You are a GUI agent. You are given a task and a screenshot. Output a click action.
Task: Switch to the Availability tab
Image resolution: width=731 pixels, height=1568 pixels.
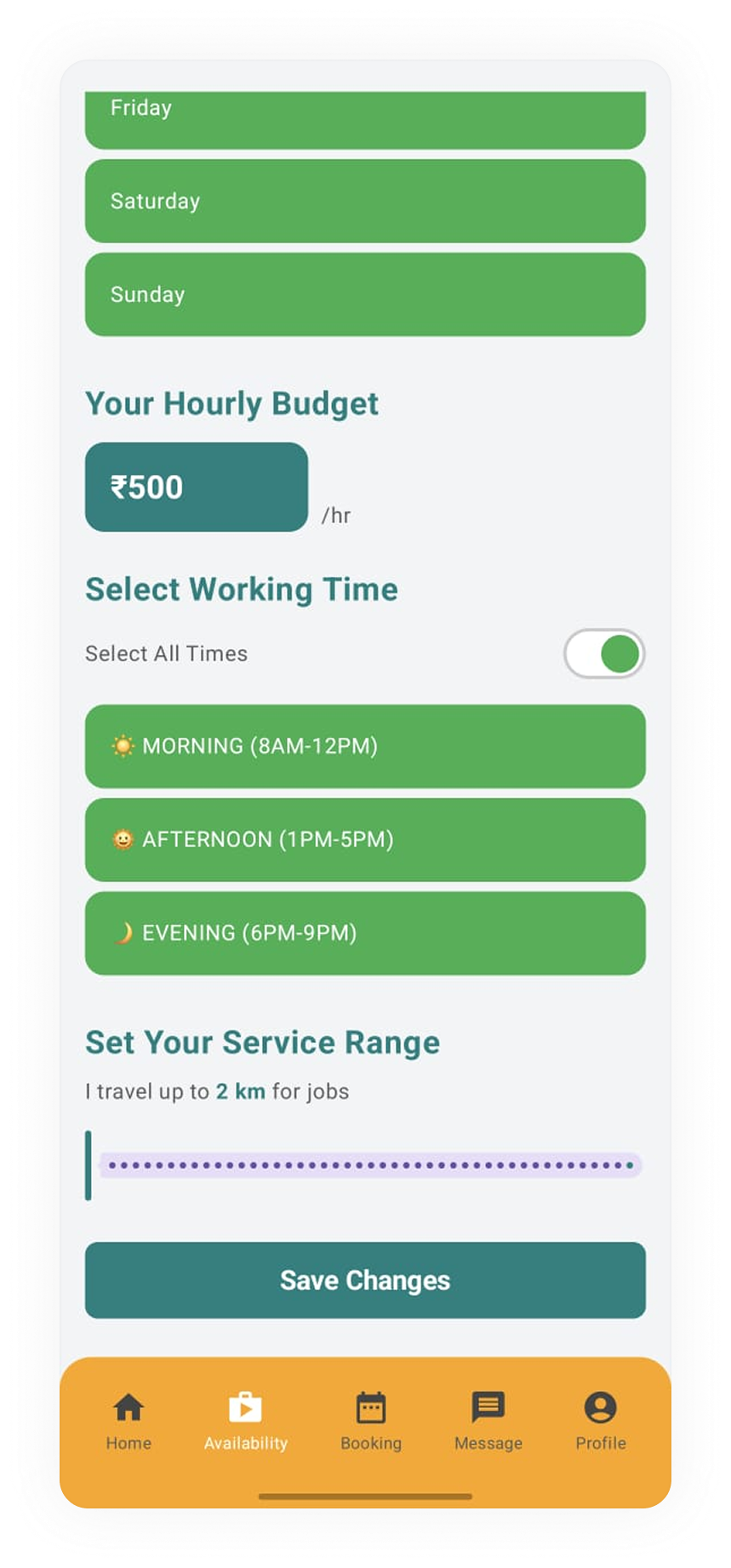coord(245,1422)
